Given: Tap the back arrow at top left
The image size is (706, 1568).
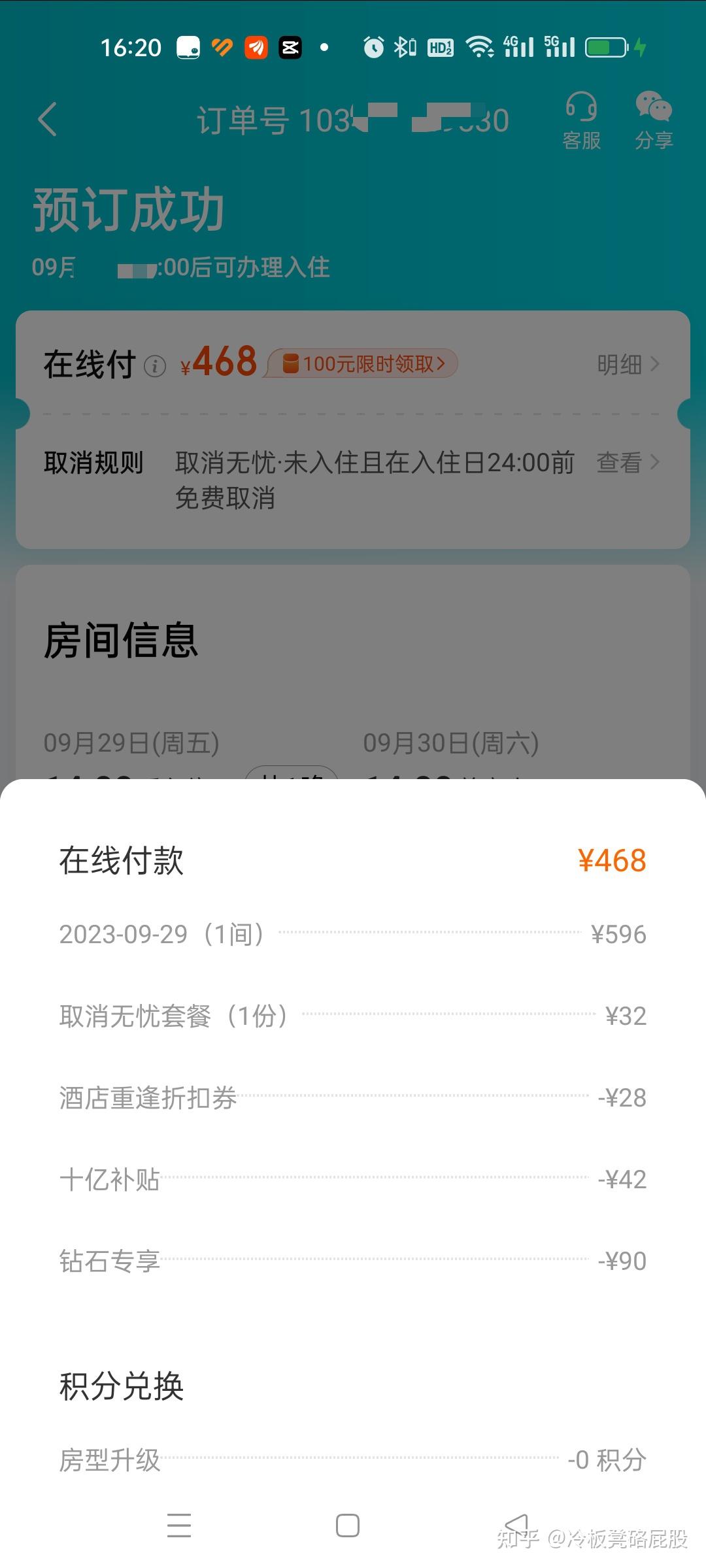Looking at the screenshot, I should click(46, 120).
